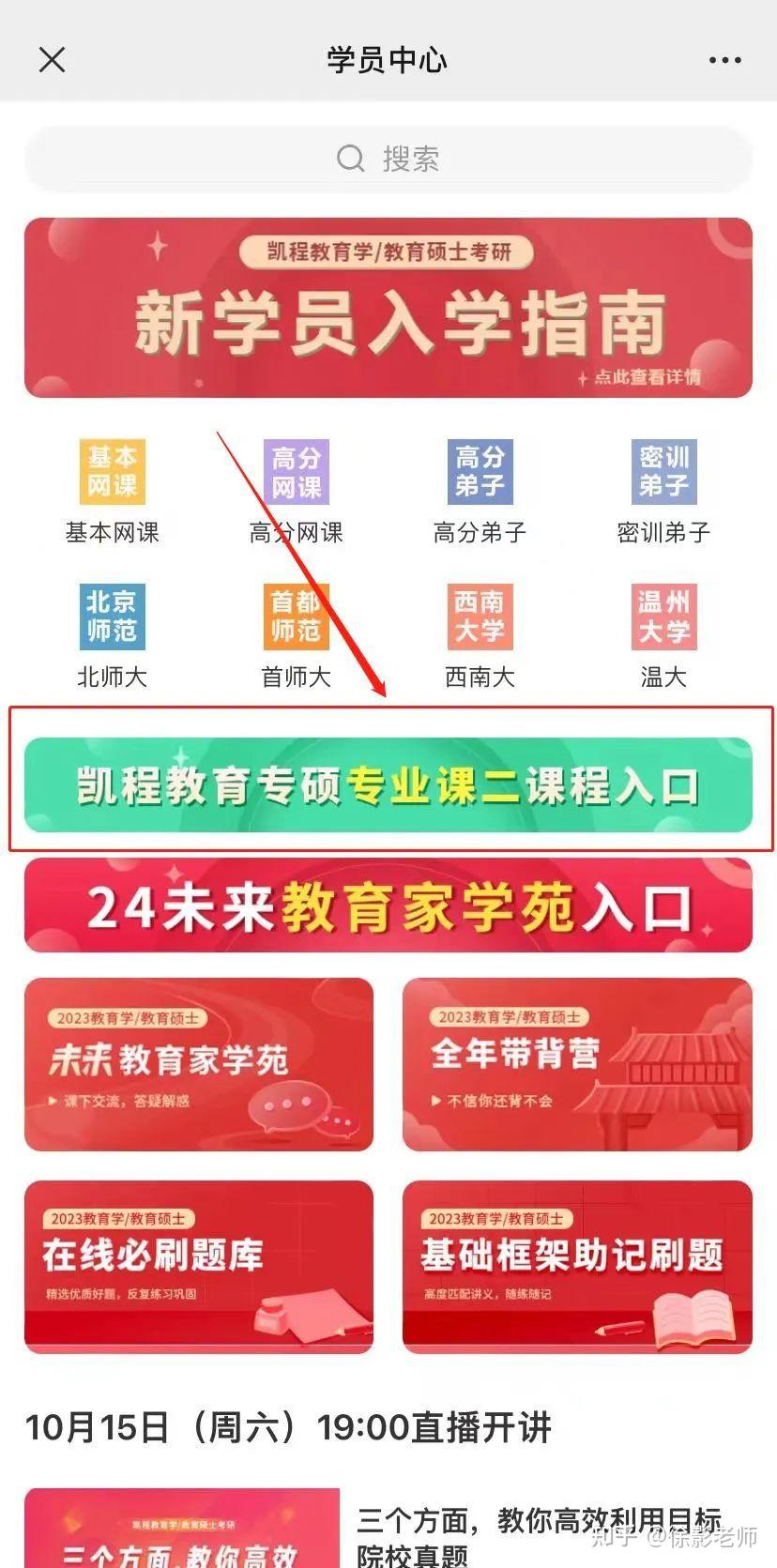Open the 全年带背营 card
The height and width of the screenshot is (1568, 777).
[x=577, y=1064]
